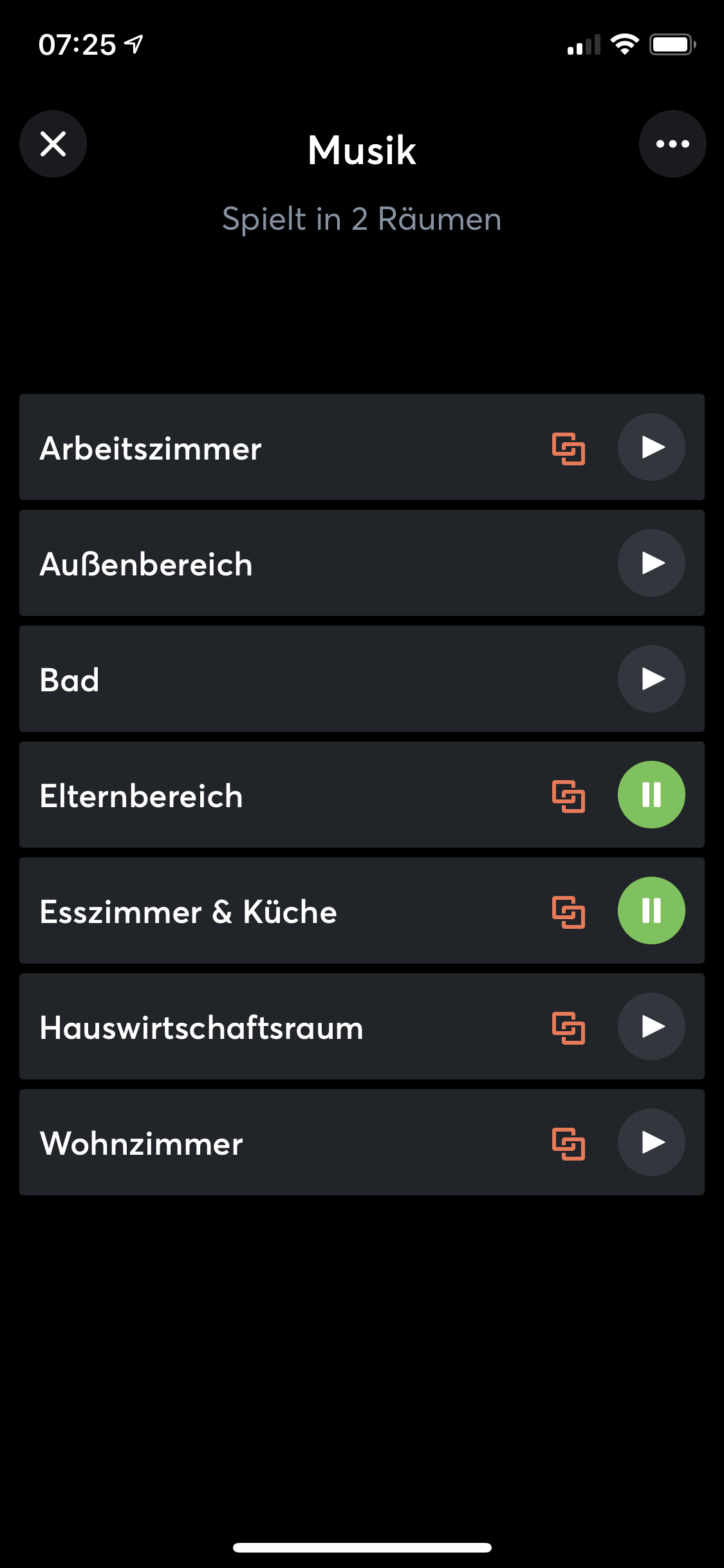Viewport: 724px width, 1568px height.
Task: Start playback in Arbeitszimmer
Action: pyautogui.click(x=651, y=447)
